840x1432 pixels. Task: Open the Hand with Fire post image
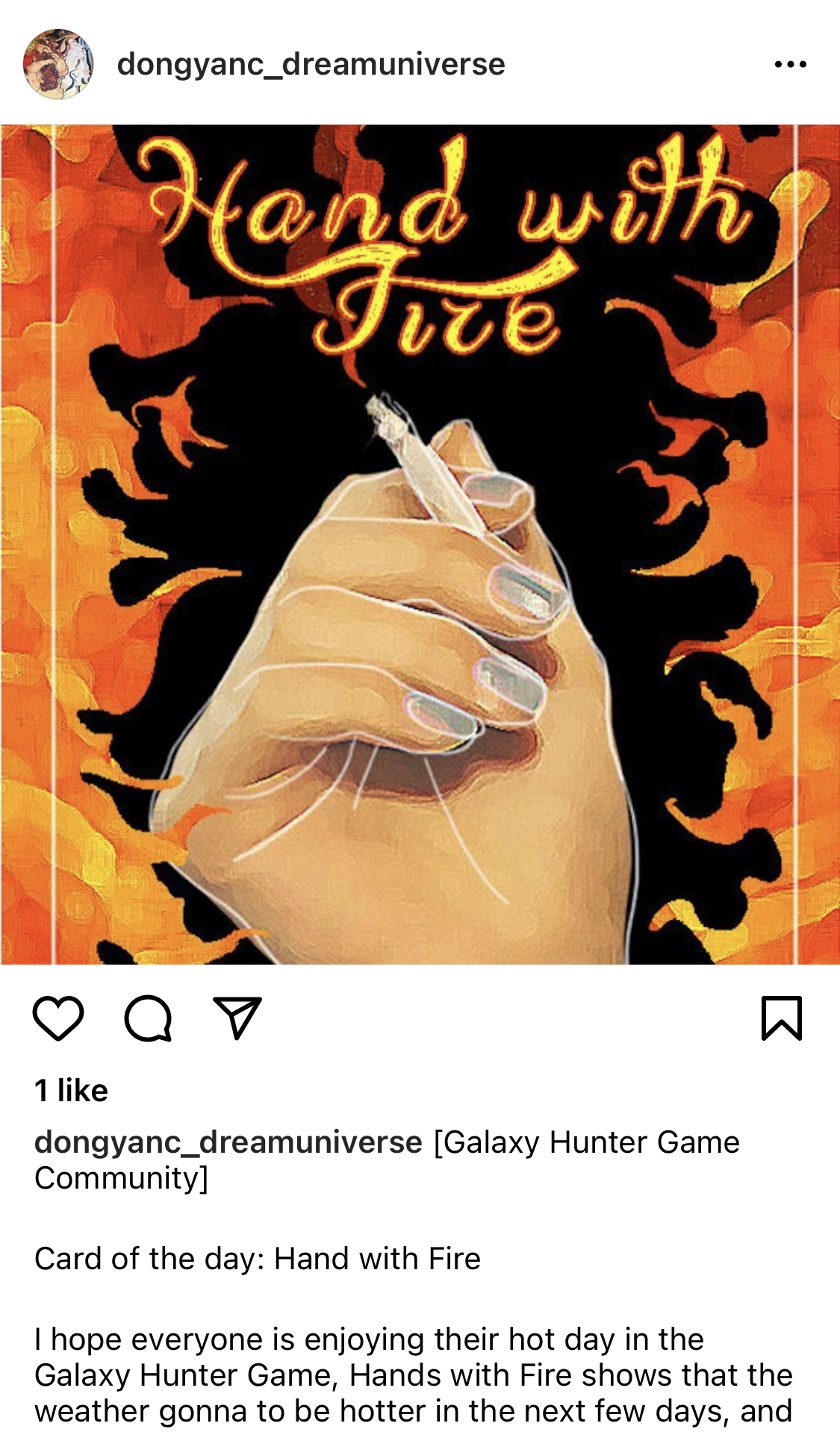[420, 545]
